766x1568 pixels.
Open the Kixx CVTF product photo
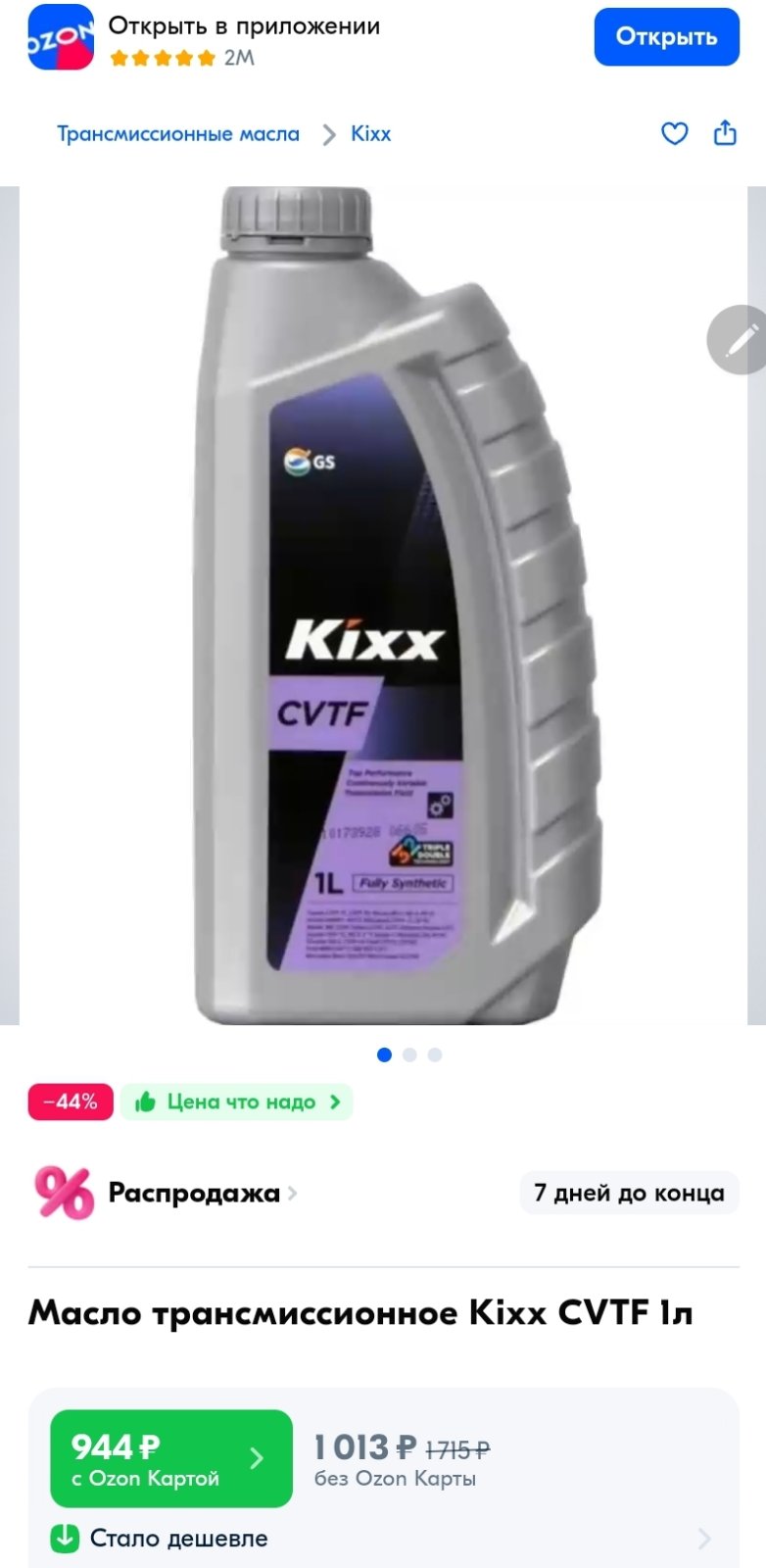pos(383,606)
